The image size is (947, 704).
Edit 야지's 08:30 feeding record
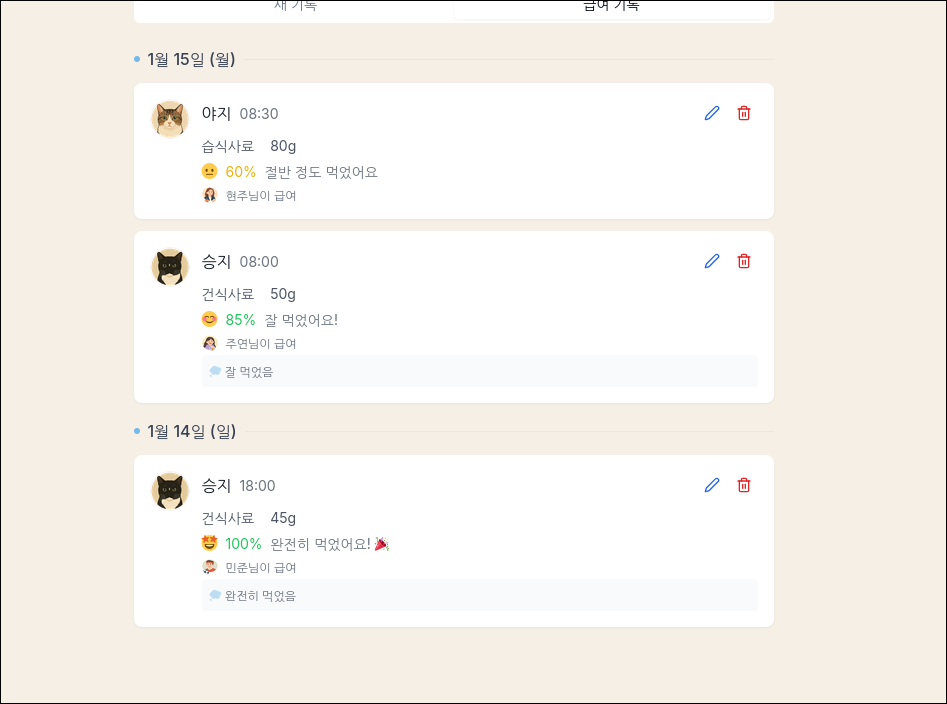coord(712,113)
